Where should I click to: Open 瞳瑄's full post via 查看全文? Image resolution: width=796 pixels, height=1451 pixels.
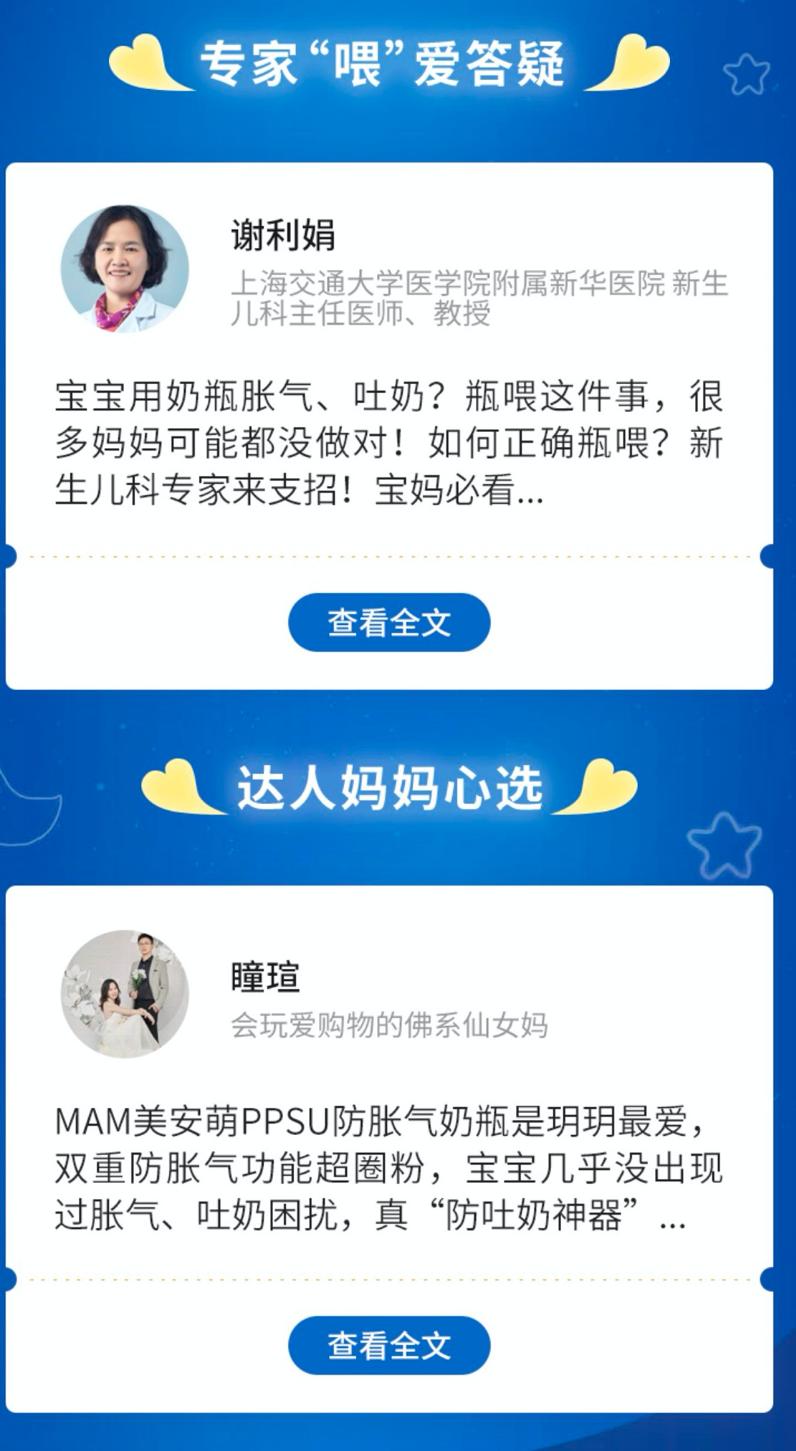[389, 1345]
